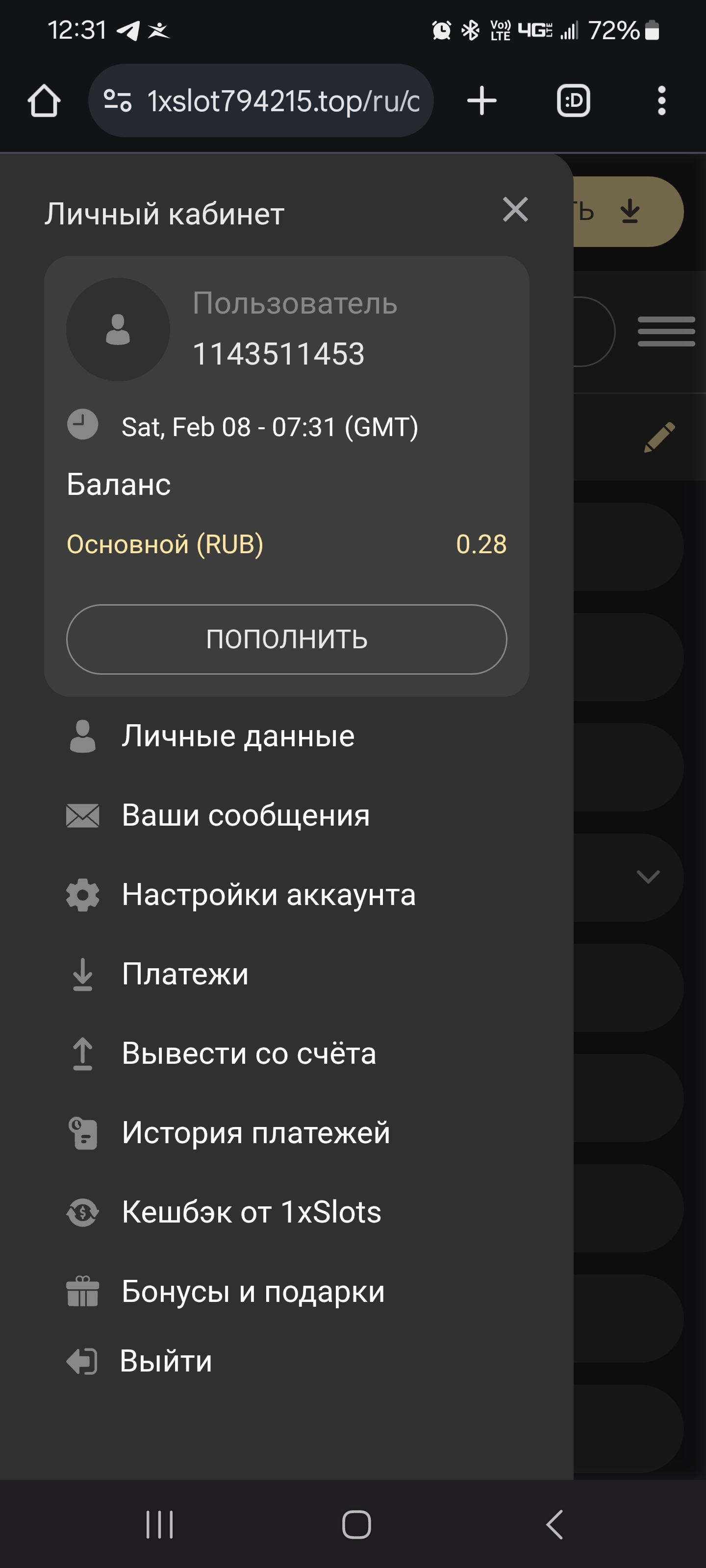706x1568 pixels.
Task: Go back with the system back button
Action: (555, 1524)
